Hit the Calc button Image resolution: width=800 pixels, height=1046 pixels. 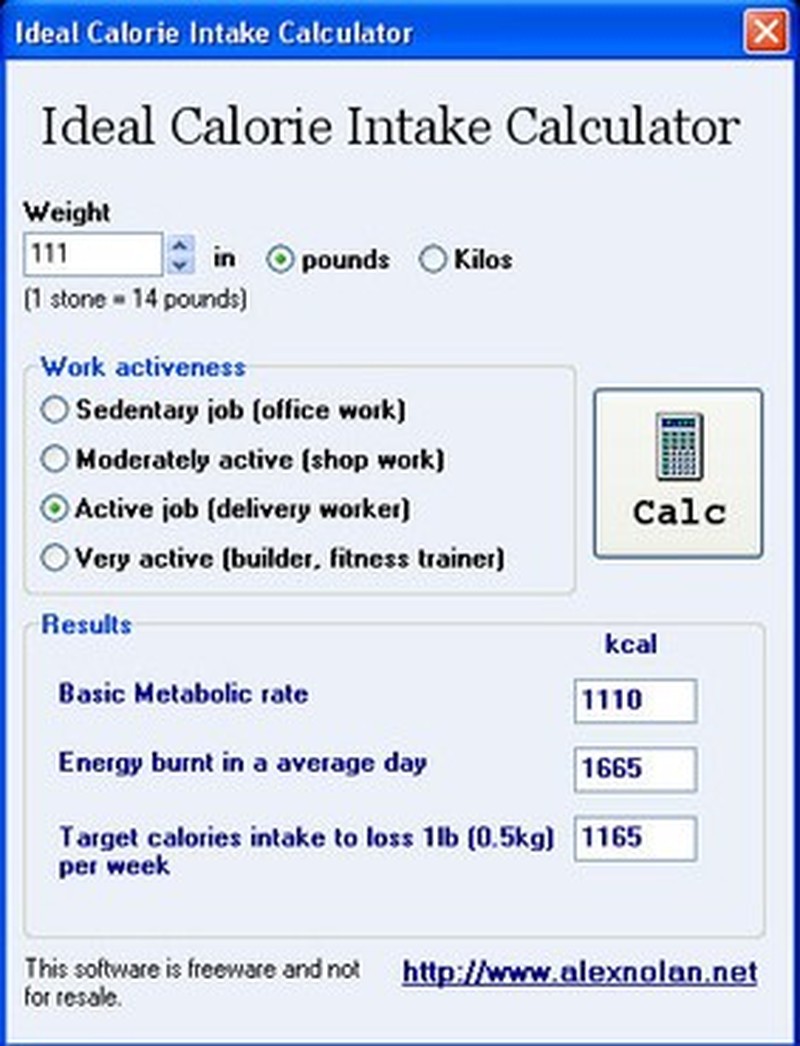(x=678, y=473)
